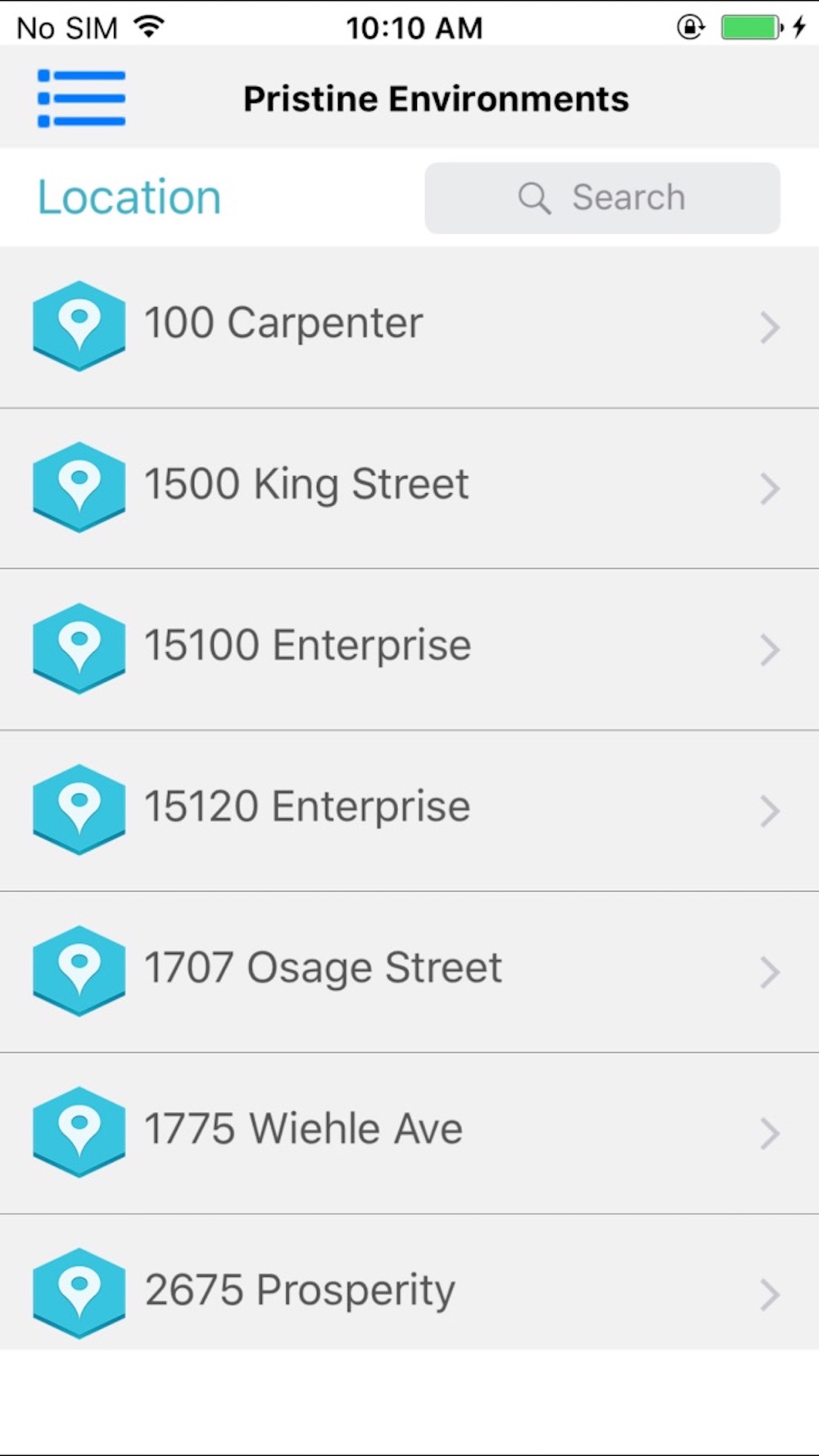The width and height of the screenshot is (819, 1456).
Task: Open 15100 Enterprise location
Action: (x=409, y=650)
